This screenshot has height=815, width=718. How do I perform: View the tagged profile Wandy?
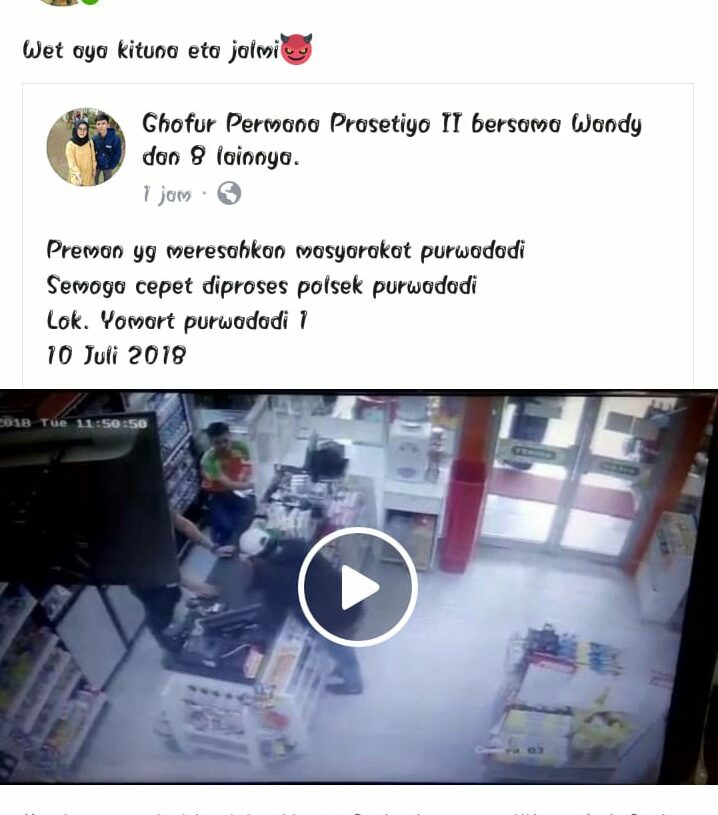point(606,124)
